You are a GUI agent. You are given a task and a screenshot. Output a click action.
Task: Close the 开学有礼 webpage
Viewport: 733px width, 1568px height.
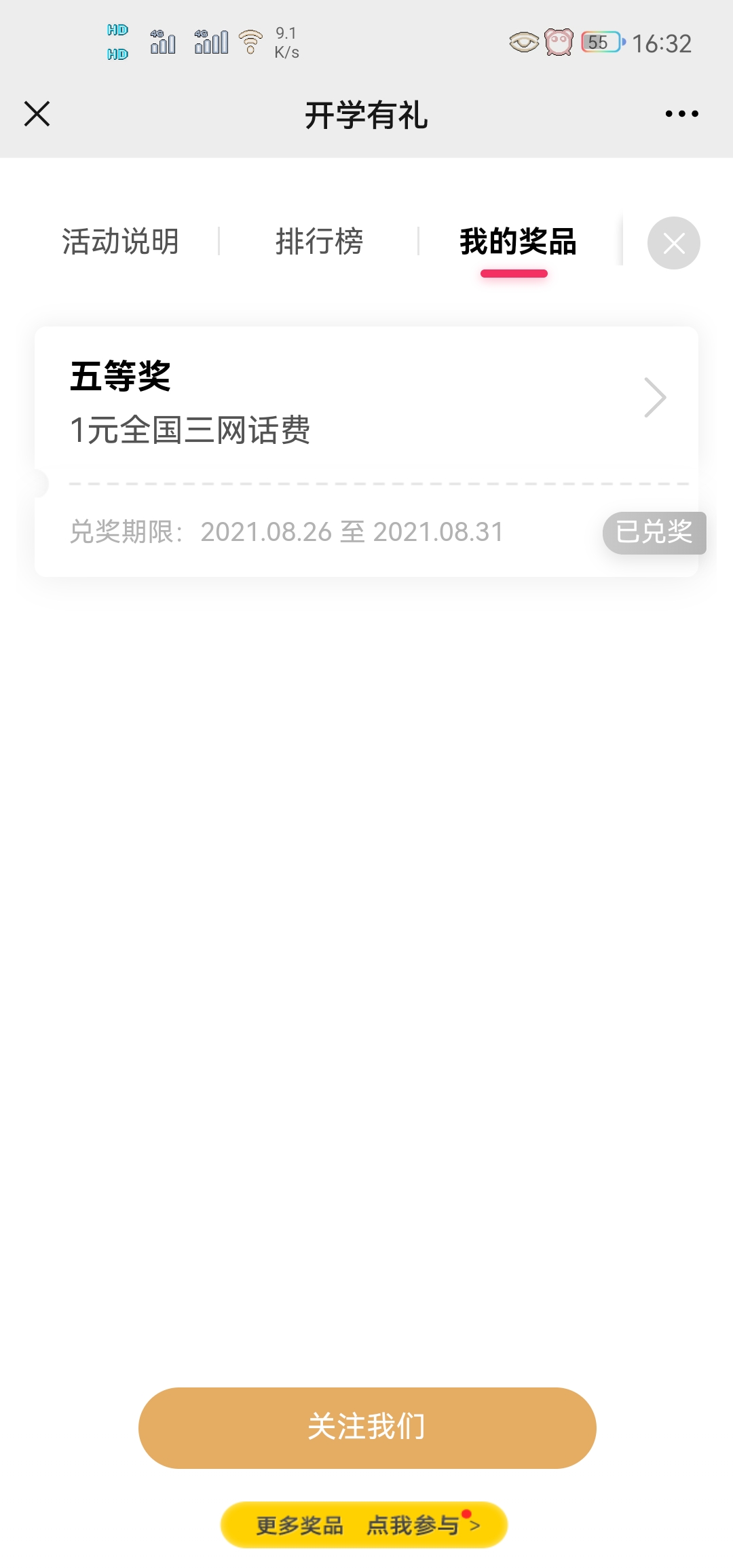coord(37,113)
